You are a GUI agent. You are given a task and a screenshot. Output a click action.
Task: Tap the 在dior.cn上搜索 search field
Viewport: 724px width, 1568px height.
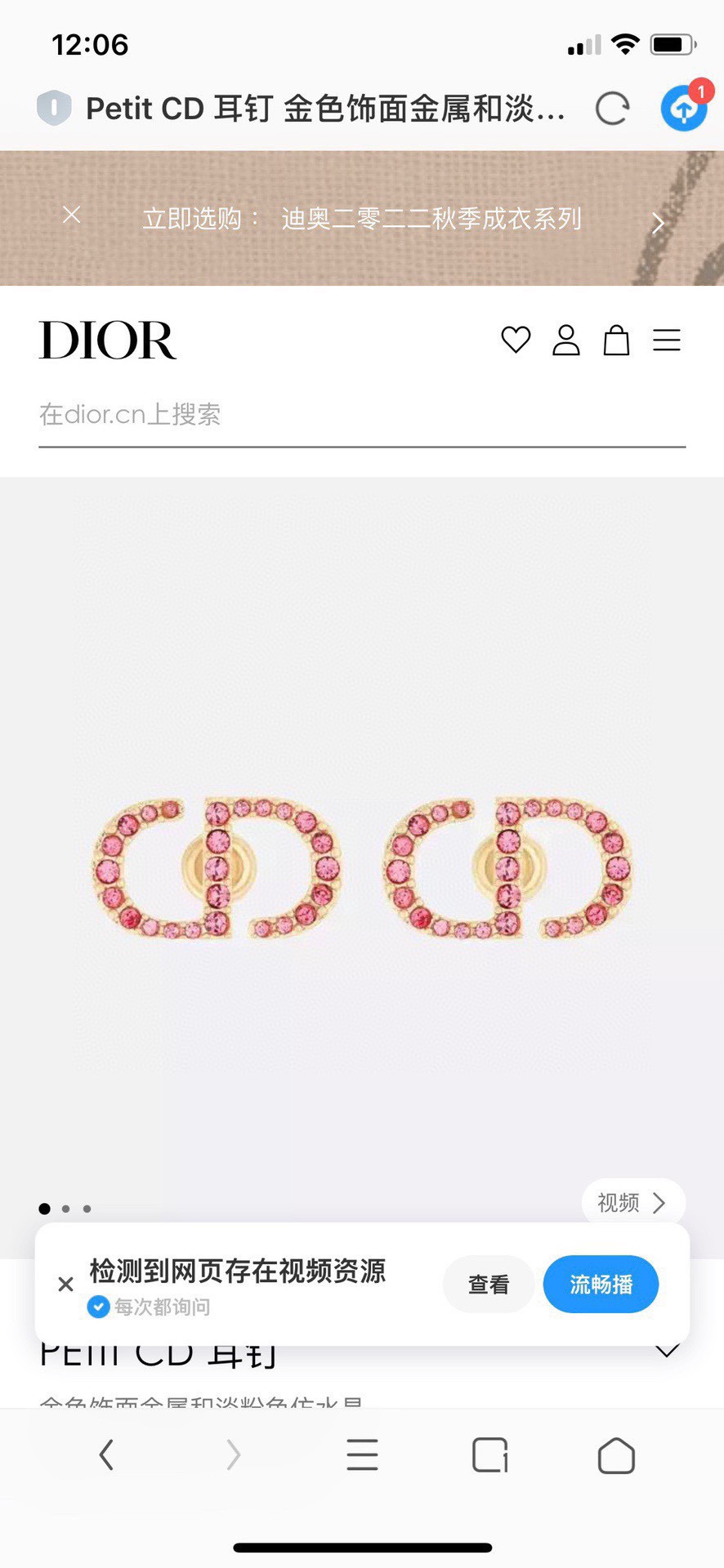click(362, 415)
